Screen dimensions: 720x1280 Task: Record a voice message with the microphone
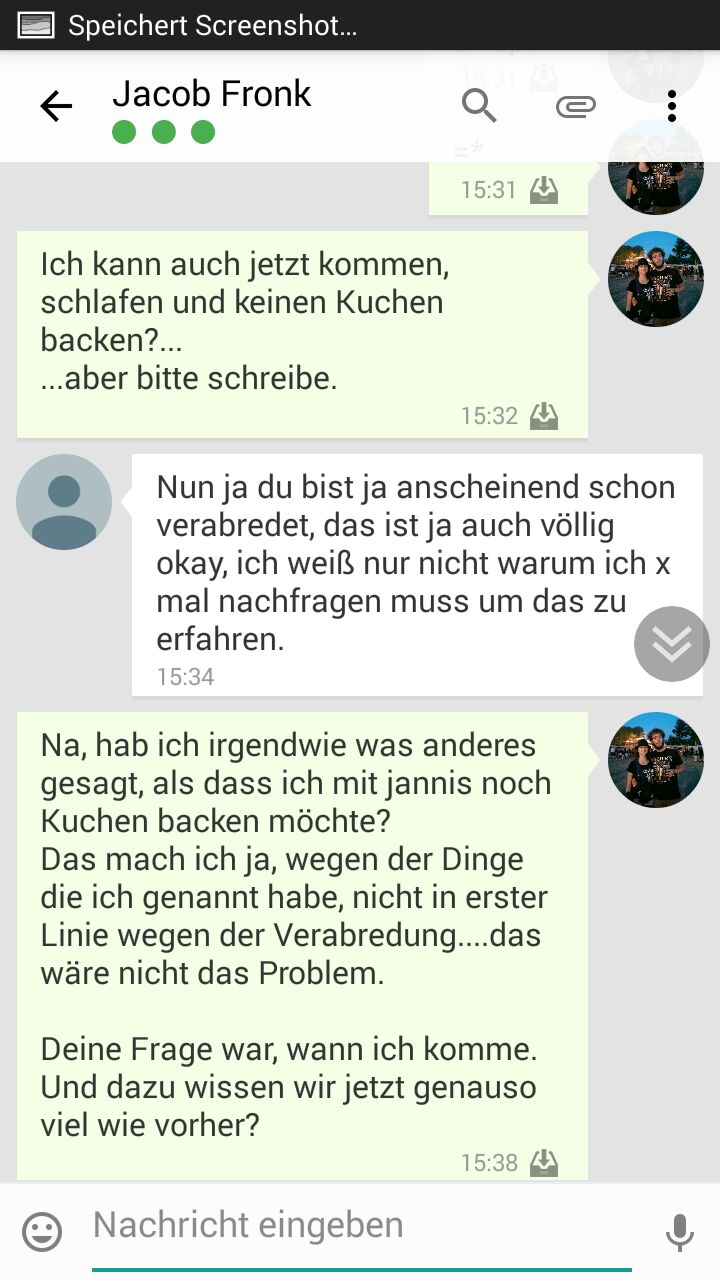pyautogui.click(x=680, y=1231)
